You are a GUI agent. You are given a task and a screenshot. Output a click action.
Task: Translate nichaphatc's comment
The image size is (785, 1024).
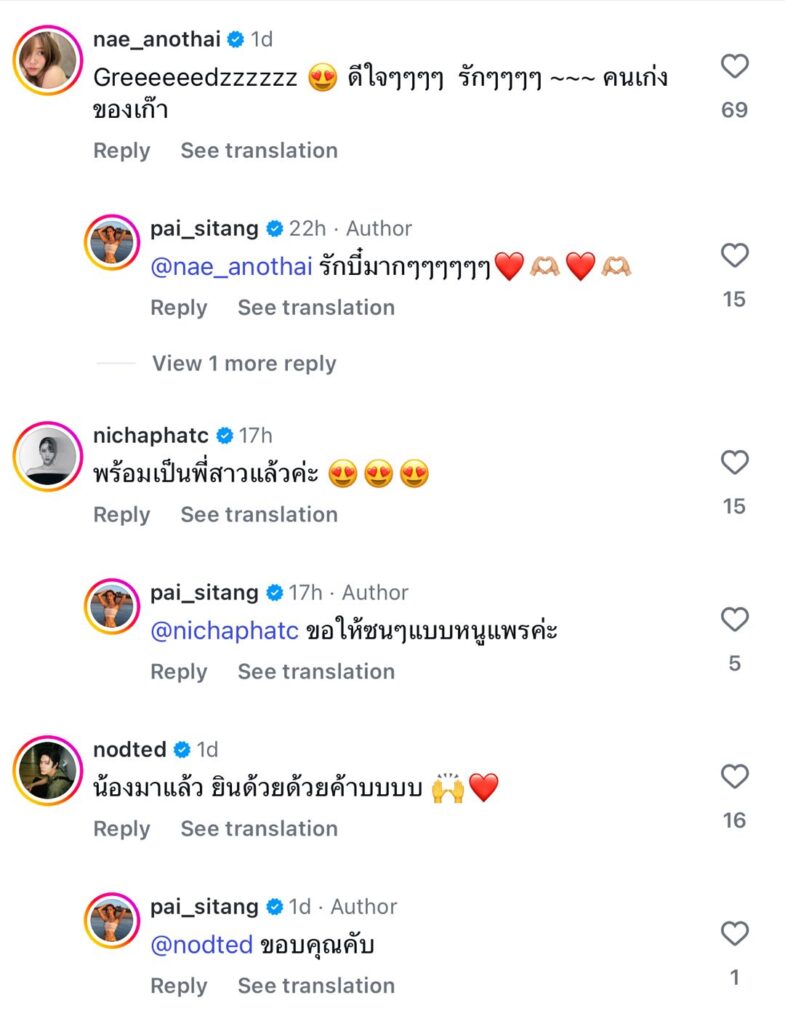[x=259, y=515]
